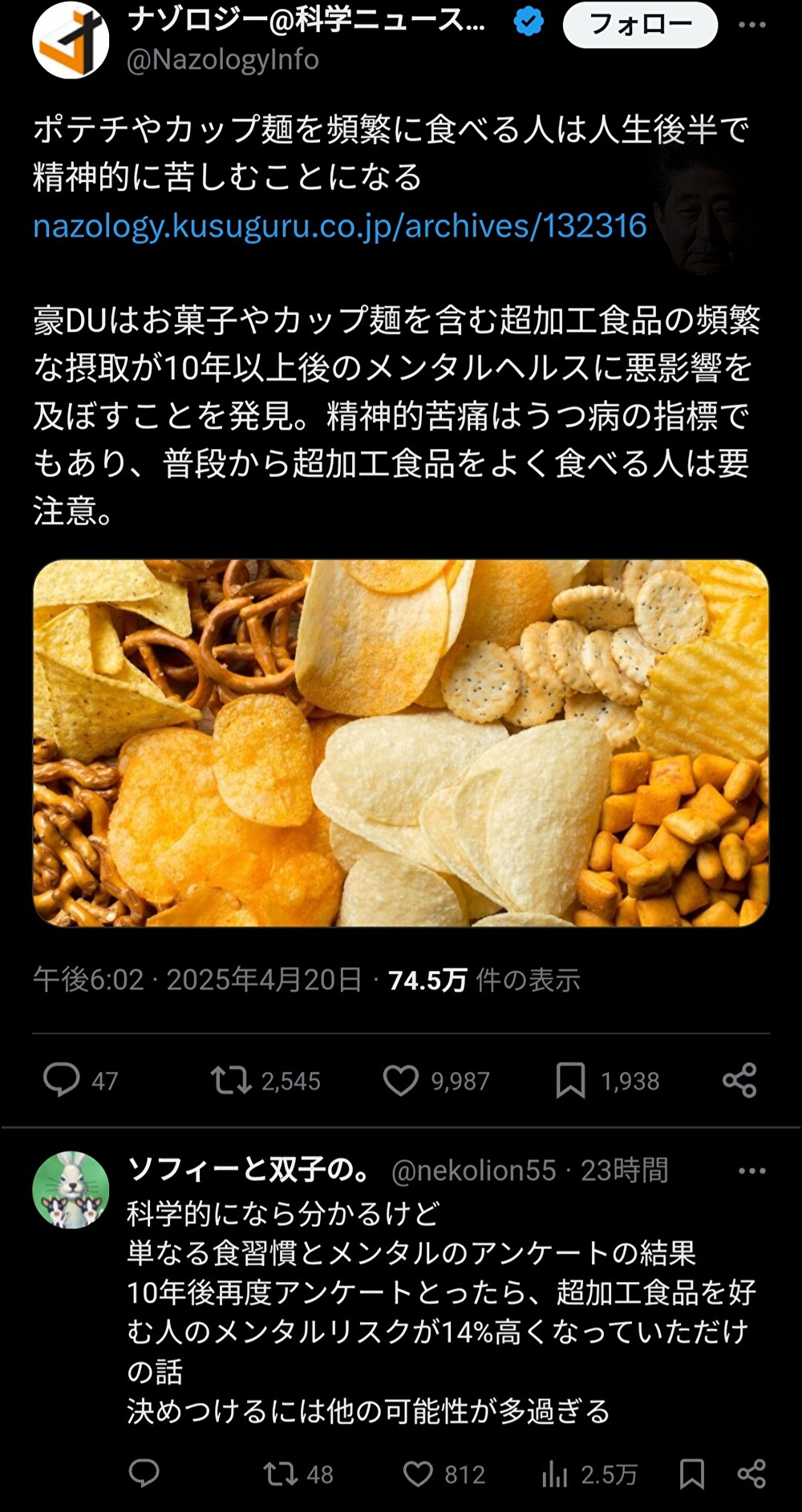802x1512 pixels.
Task: Share Nazology's post
Action: tap(739, 1080)
